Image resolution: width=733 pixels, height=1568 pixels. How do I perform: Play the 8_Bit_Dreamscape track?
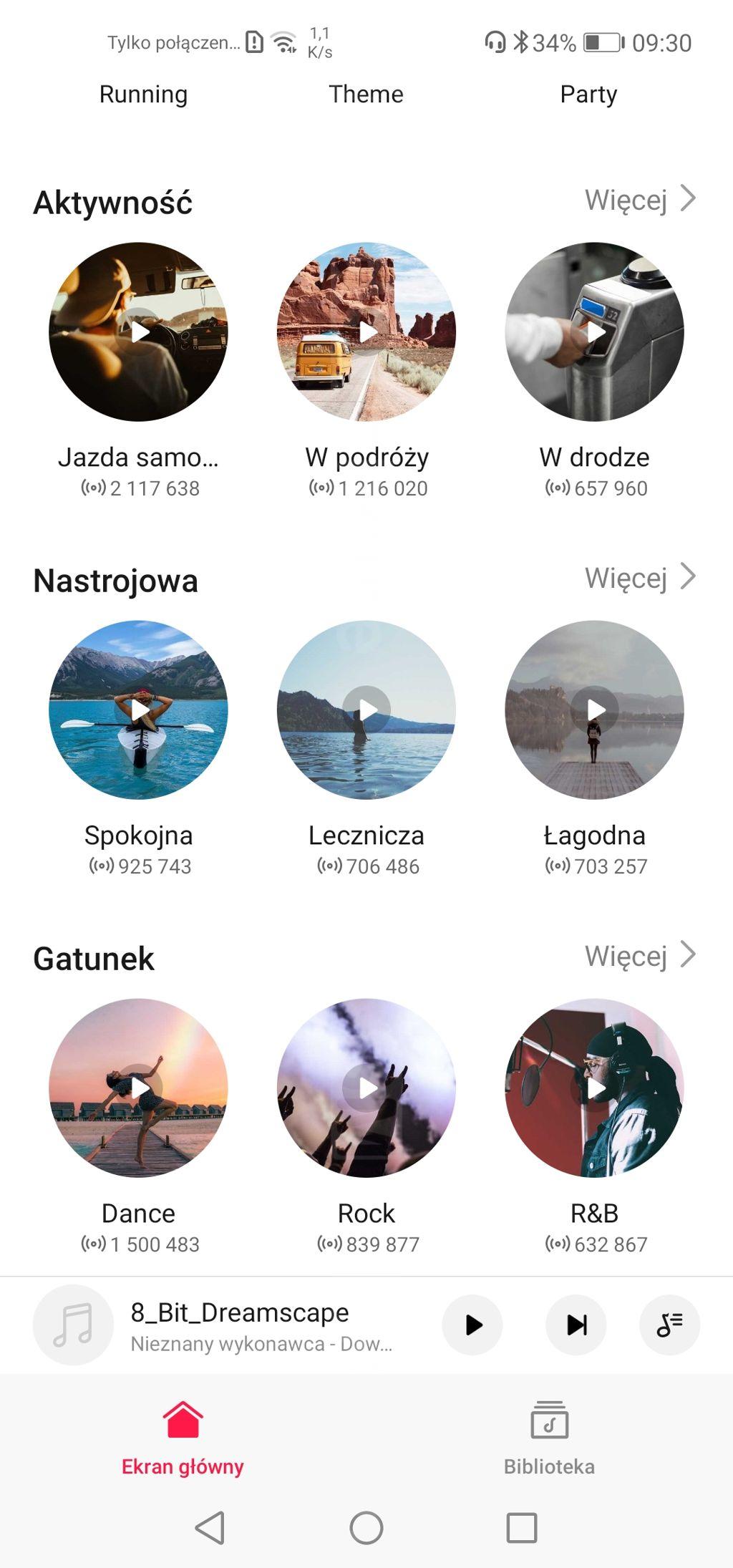472,1325
